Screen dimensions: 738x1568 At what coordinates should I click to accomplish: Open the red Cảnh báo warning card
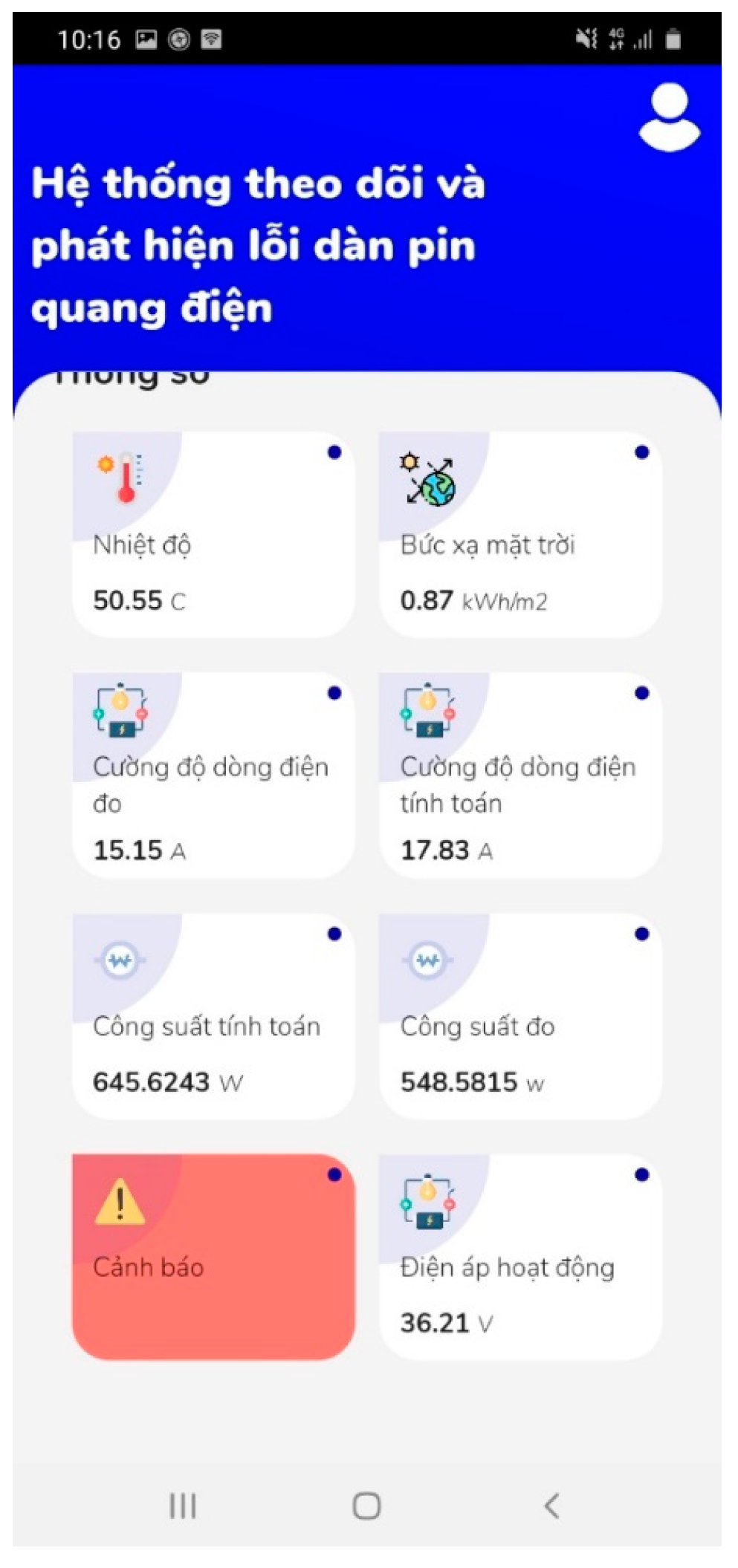213,1256
